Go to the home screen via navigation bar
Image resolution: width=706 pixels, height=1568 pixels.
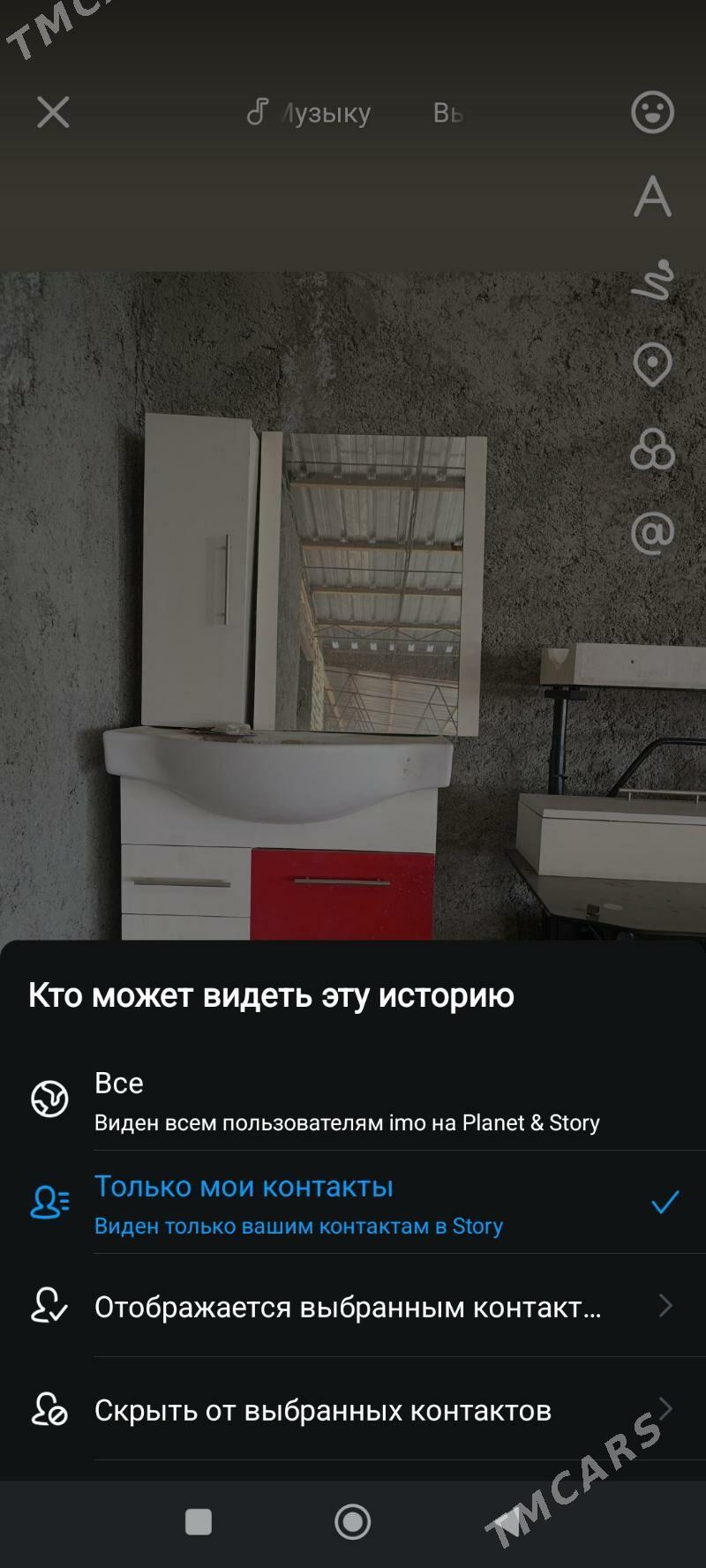353,1521
